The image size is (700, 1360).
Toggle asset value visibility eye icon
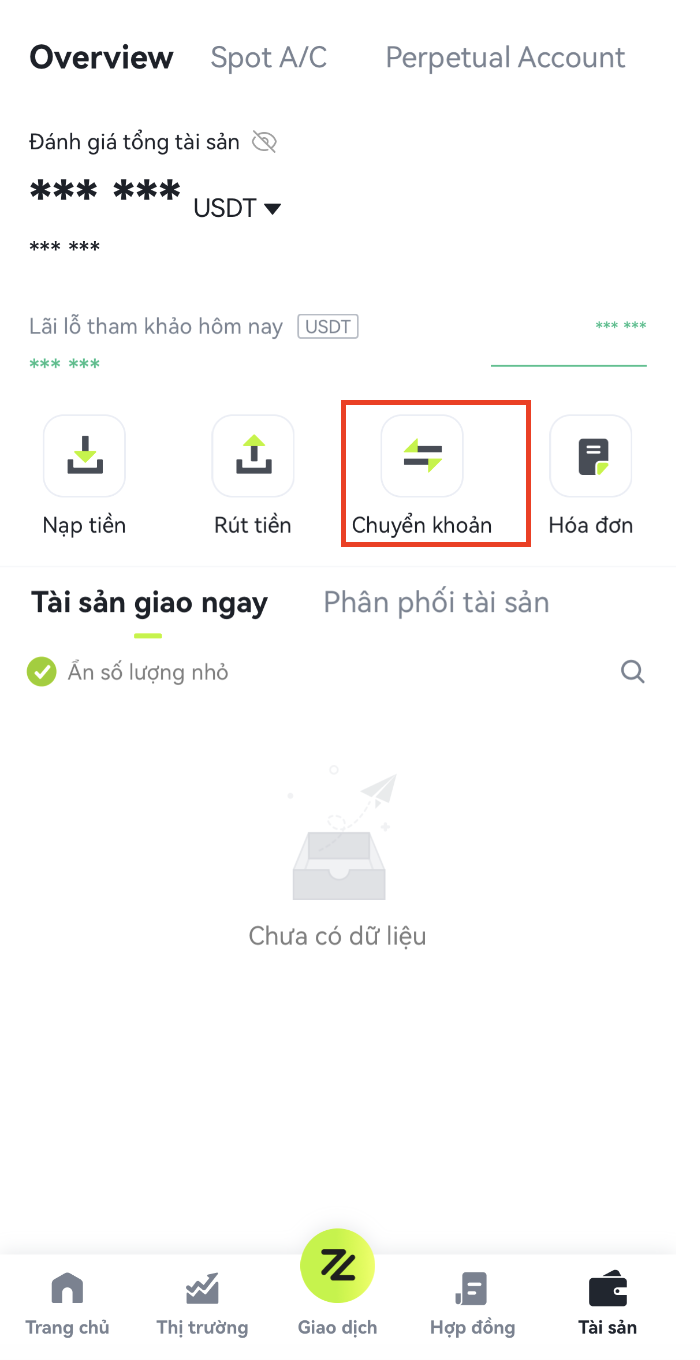[x=264, y=143]
